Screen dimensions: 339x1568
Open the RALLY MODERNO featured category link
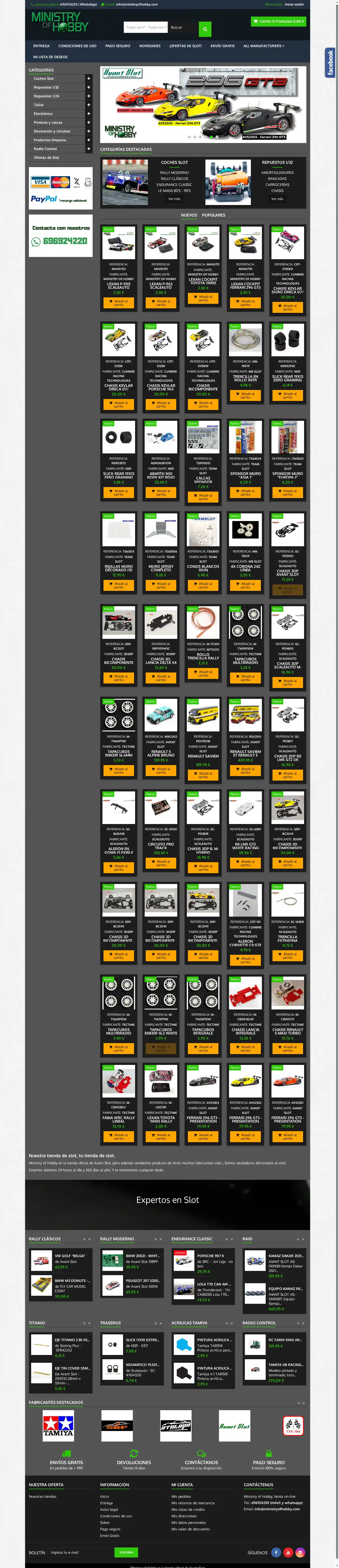coord(174,173)
